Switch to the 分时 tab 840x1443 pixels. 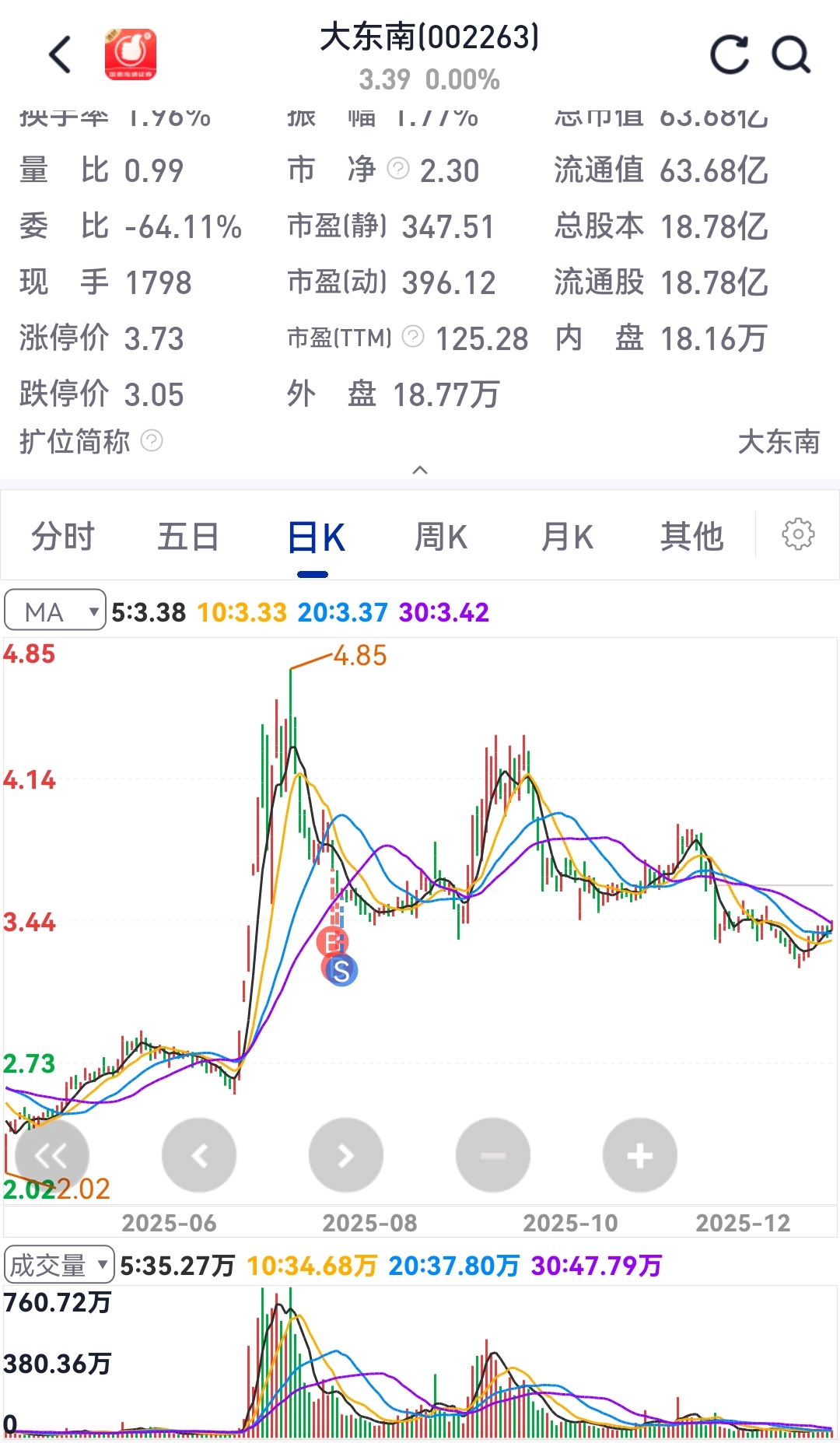pos(63,535)
